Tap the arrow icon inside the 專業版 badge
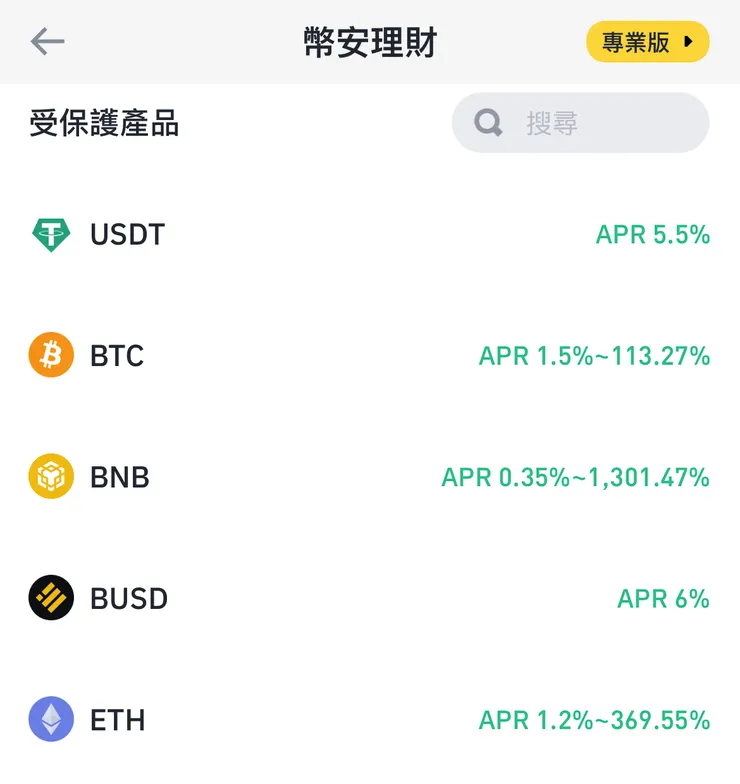740x784 pixels. 686,42
